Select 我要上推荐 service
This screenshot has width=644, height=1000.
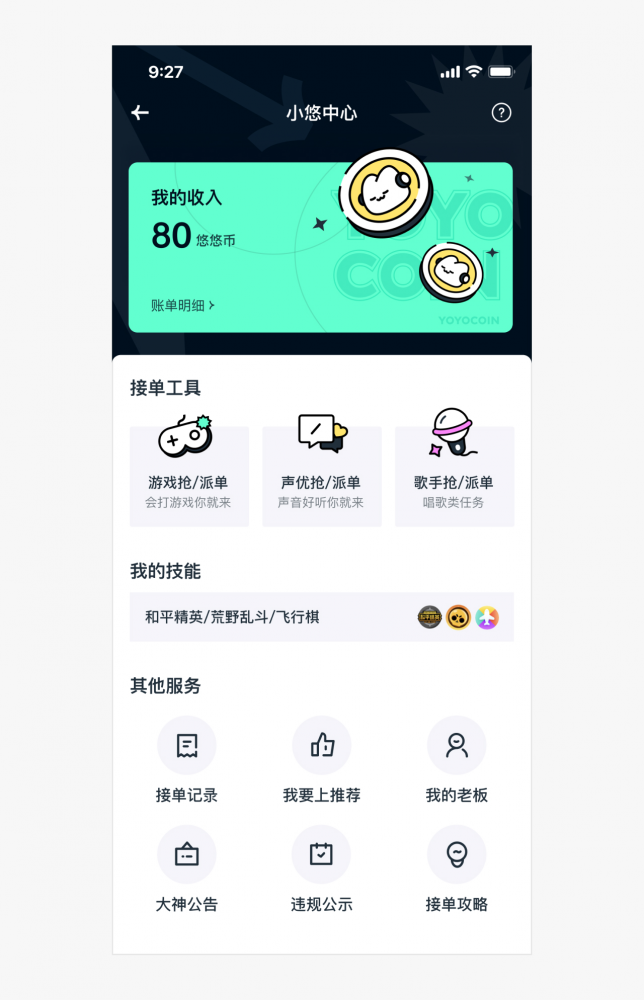[x=321, y=761]
